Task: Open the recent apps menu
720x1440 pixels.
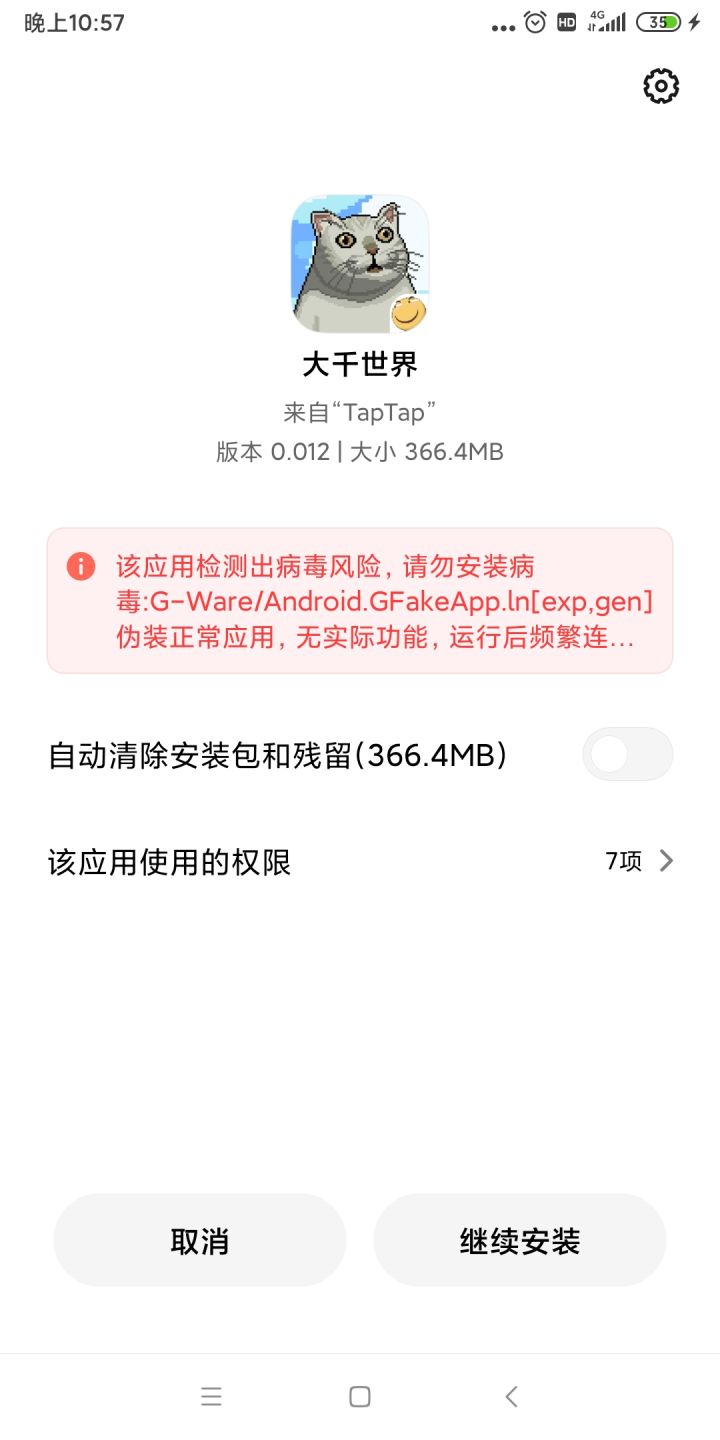Action: tap(211, 1397)
